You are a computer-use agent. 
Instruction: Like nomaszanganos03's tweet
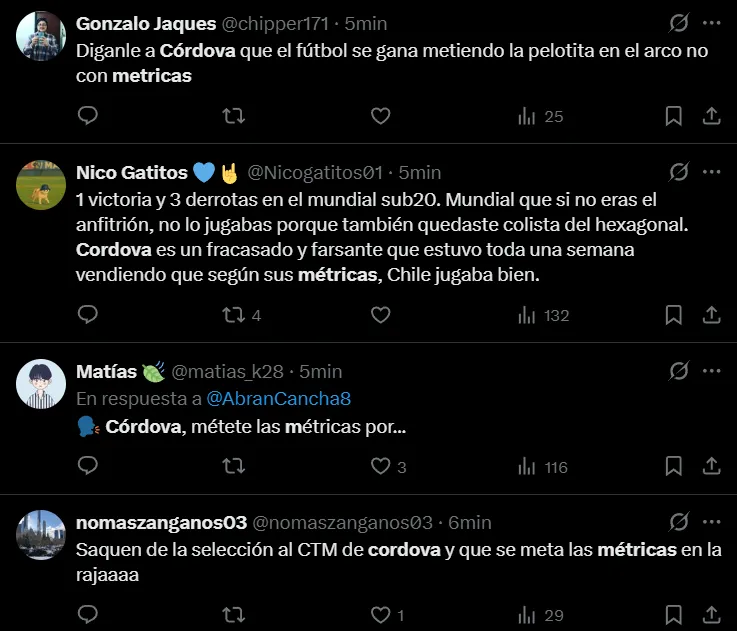(380, 615)
